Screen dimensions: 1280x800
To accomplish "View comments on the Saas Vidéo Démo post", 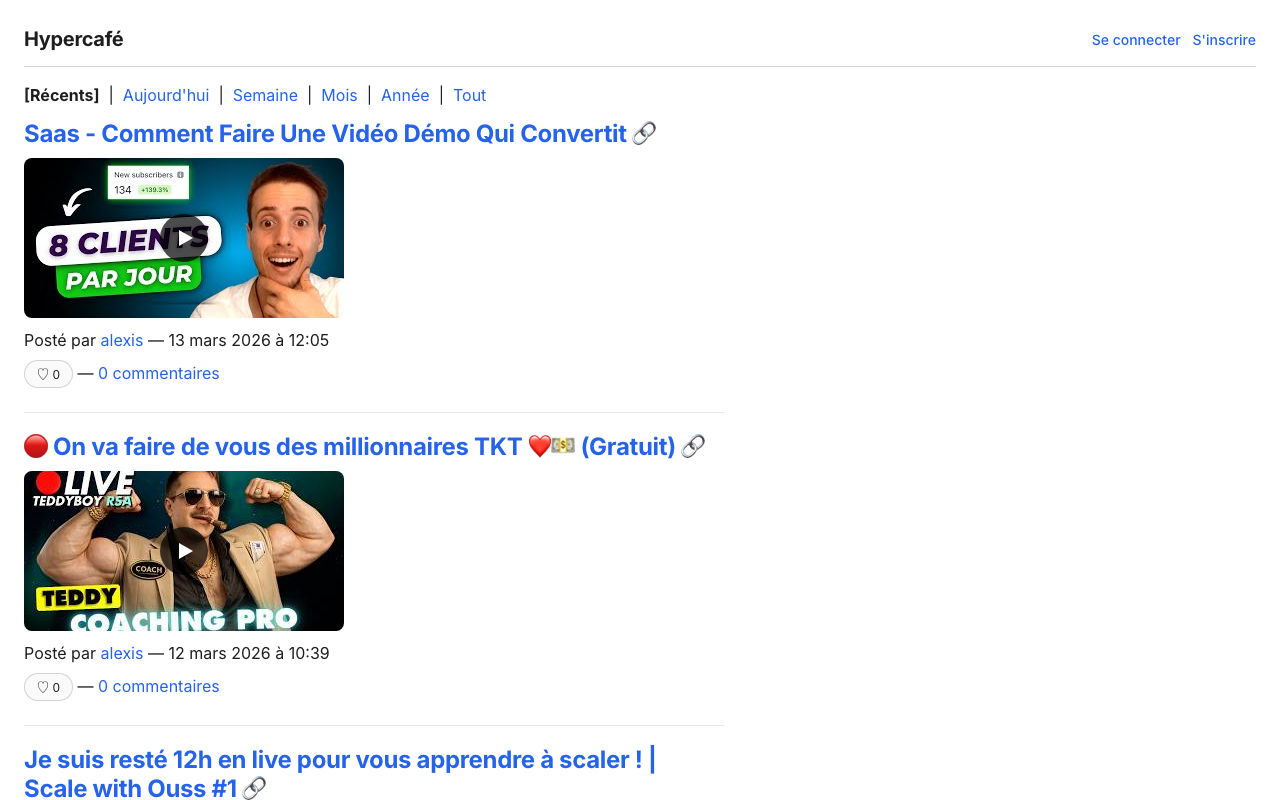I will point(158,373).
